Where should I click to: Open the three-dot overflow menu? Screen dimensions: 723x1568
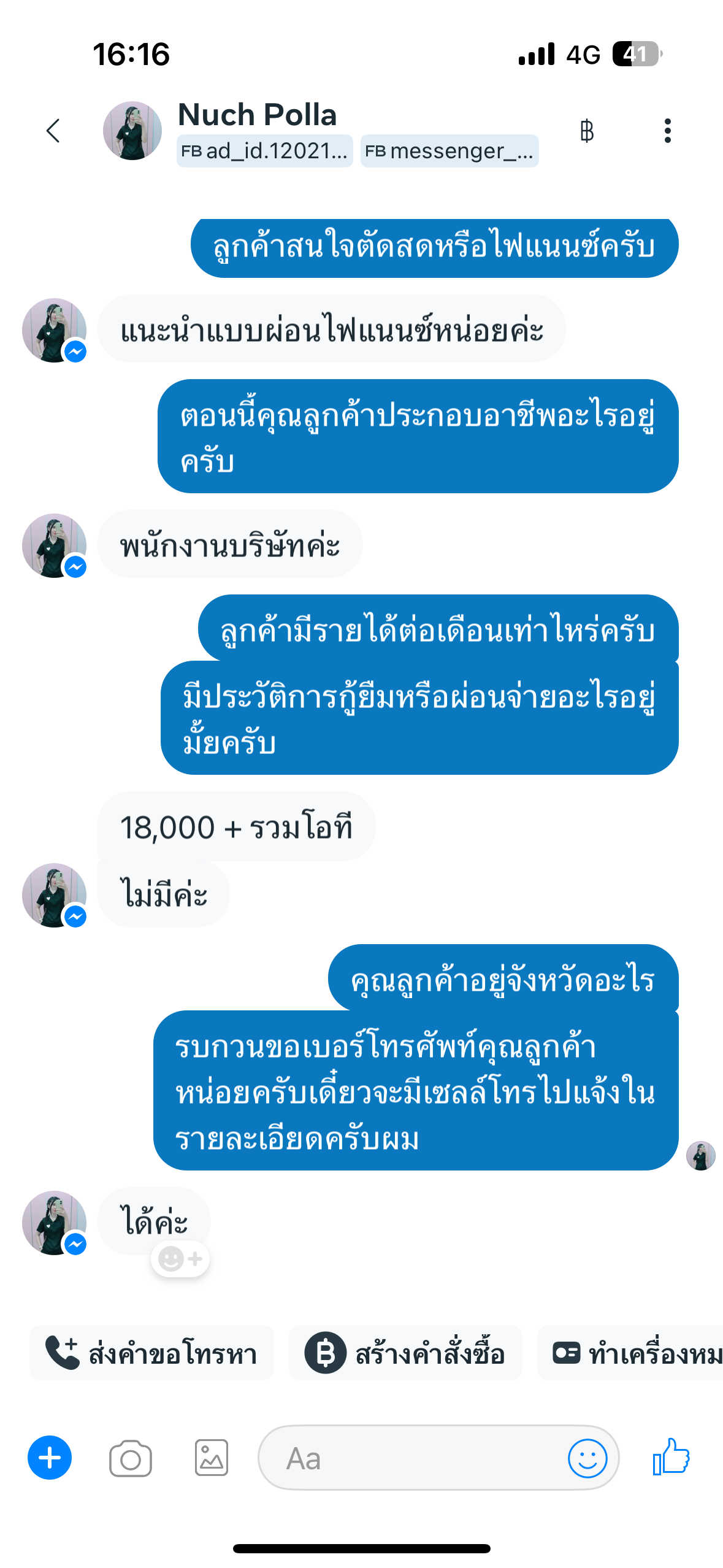click(667, 131)
